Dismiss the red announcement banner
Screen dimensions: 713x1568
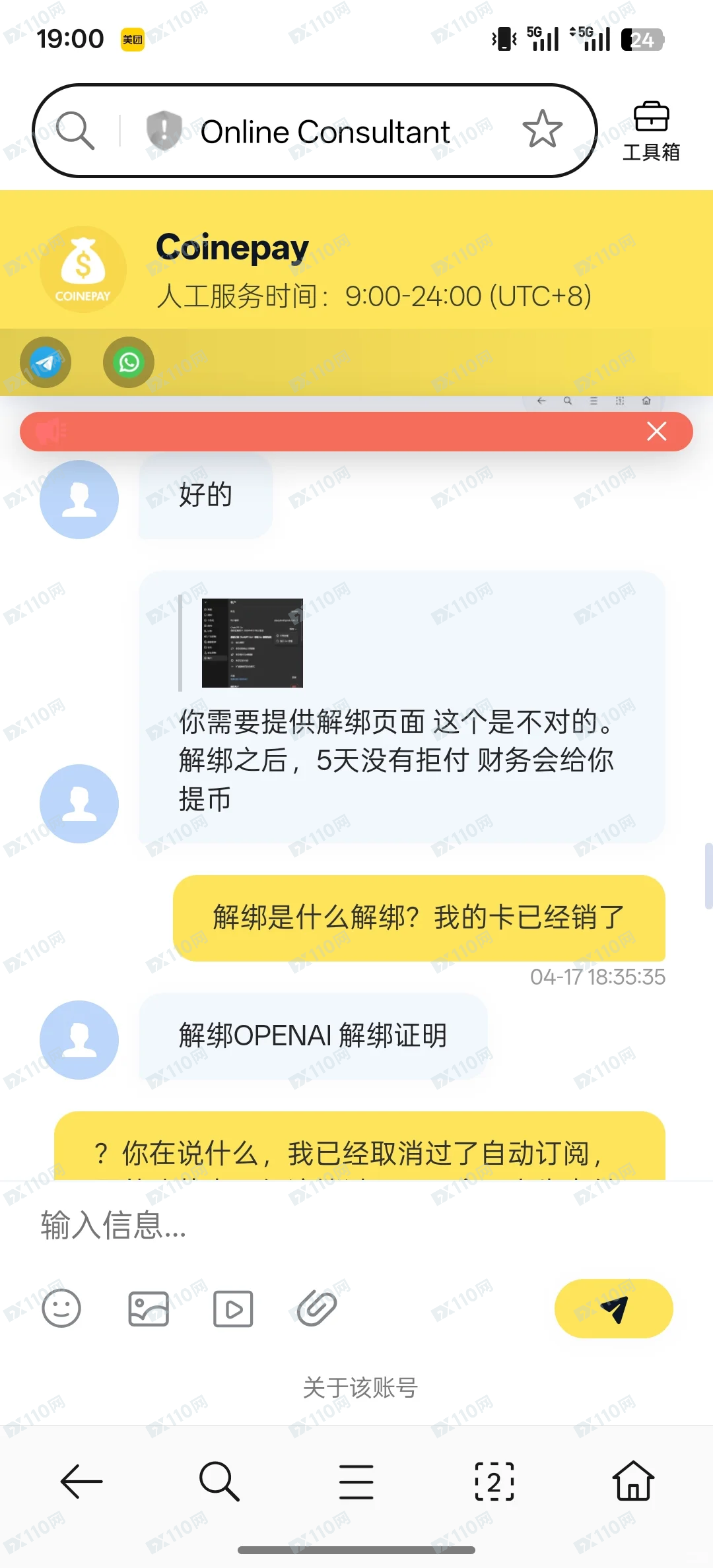pyautogui.click(x=656, y=431)
